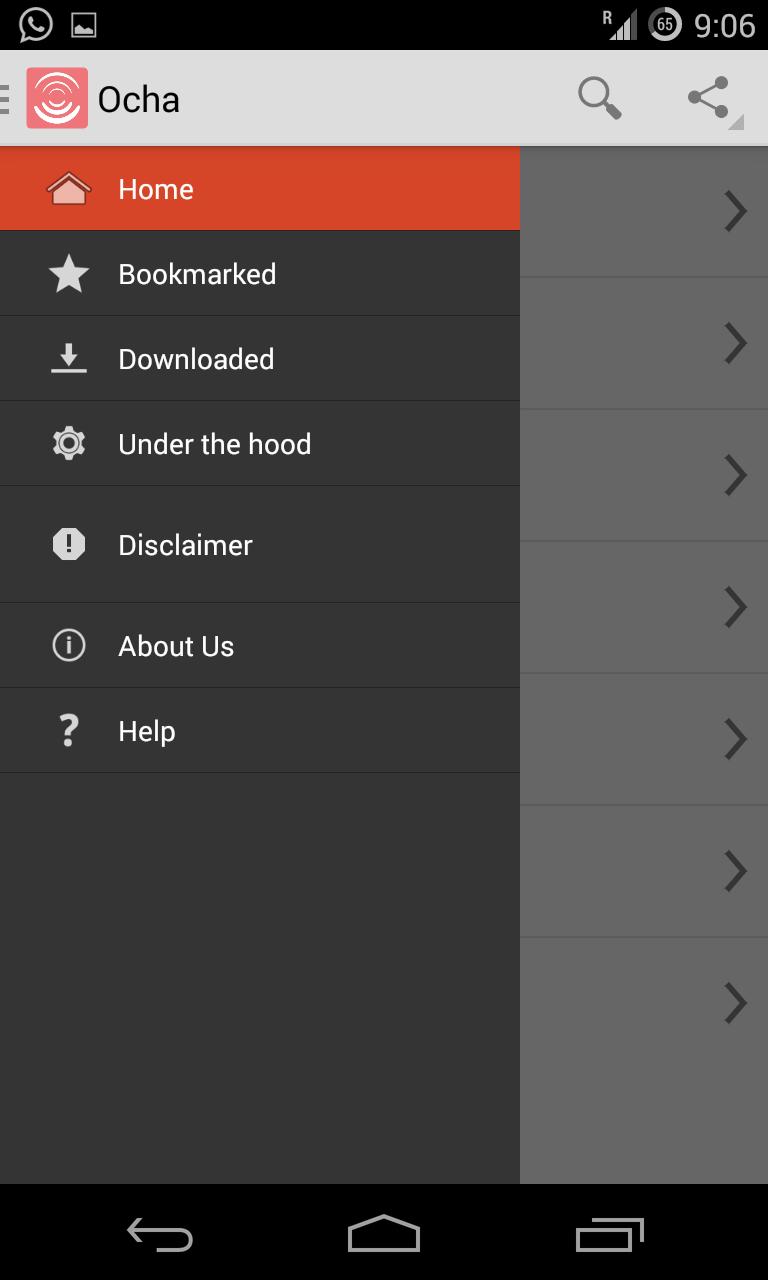Open Under the hood settings
Viewport: 768px width, 1280px height.
click(x=259, y=444)
